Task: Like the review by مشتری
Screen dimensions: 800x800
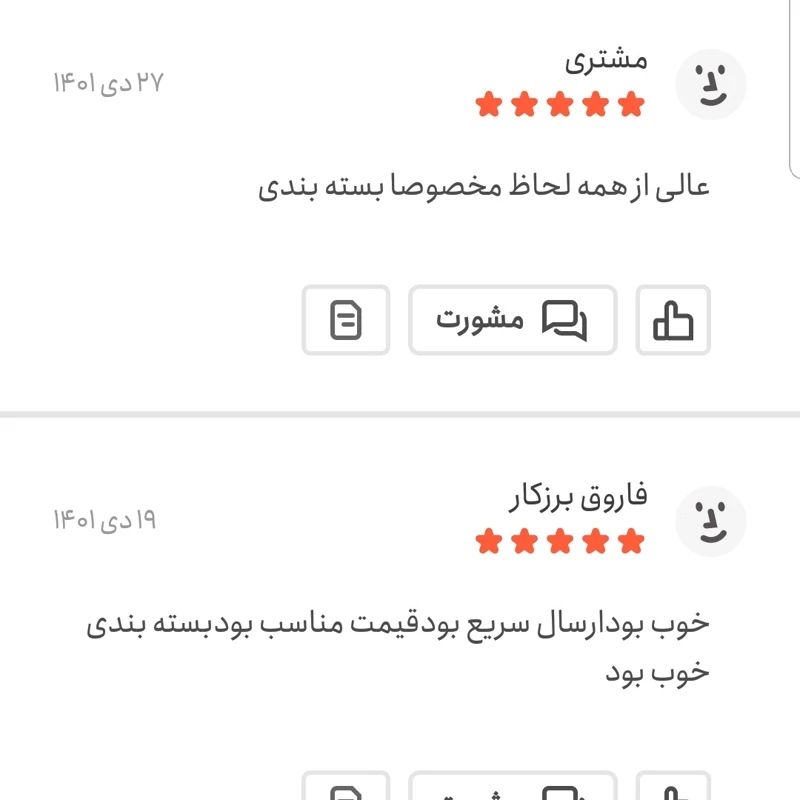Action: (x=673, y=320)
